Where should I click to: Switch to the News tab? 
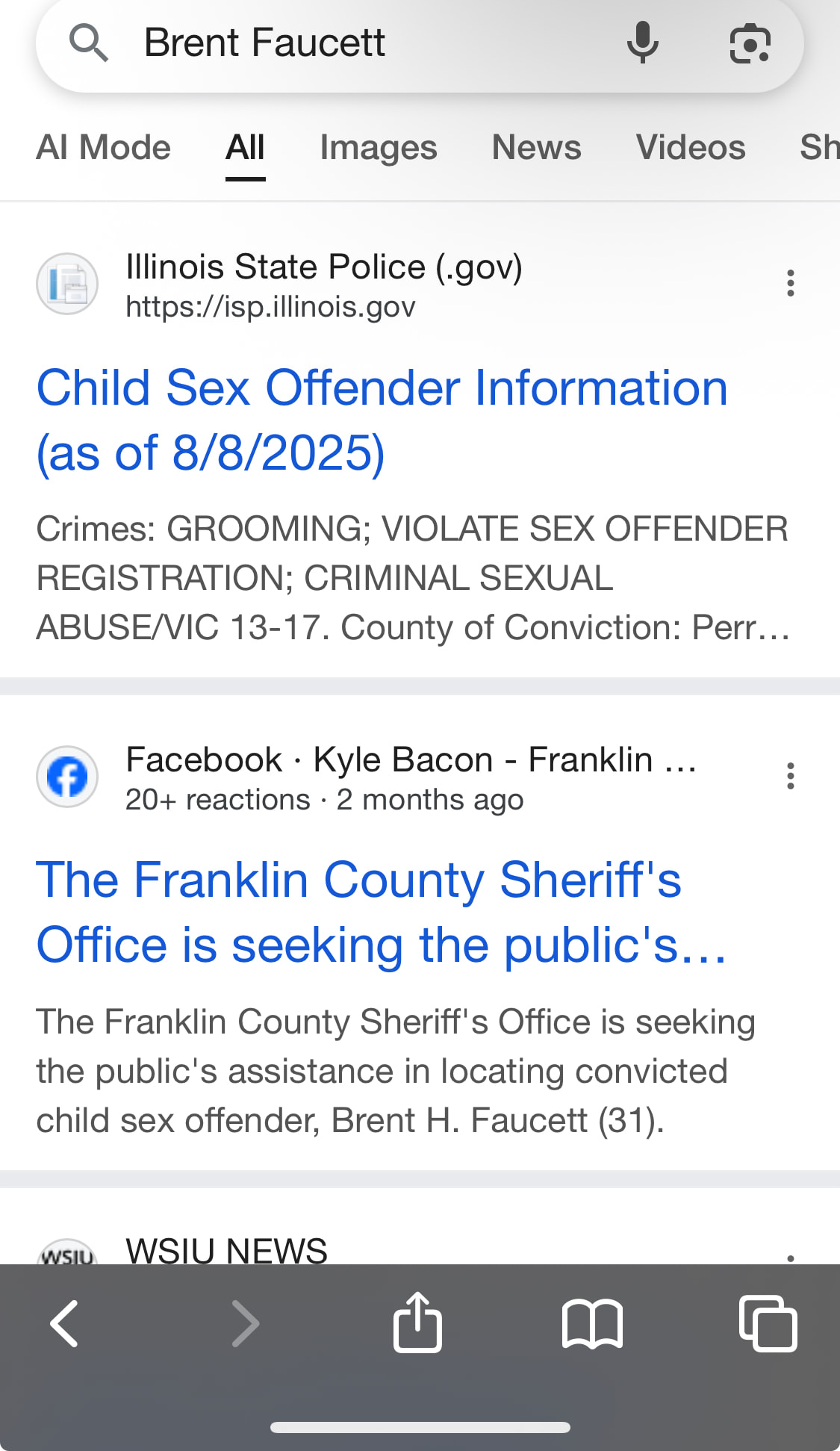536,147
